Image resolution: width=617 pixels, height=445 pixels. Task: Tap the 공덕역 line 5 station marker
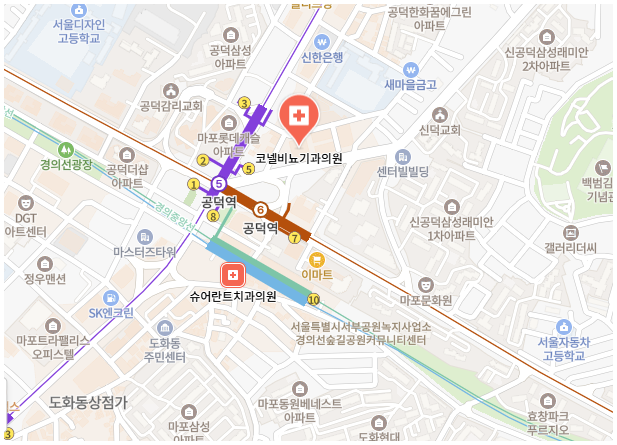[218, 184]
